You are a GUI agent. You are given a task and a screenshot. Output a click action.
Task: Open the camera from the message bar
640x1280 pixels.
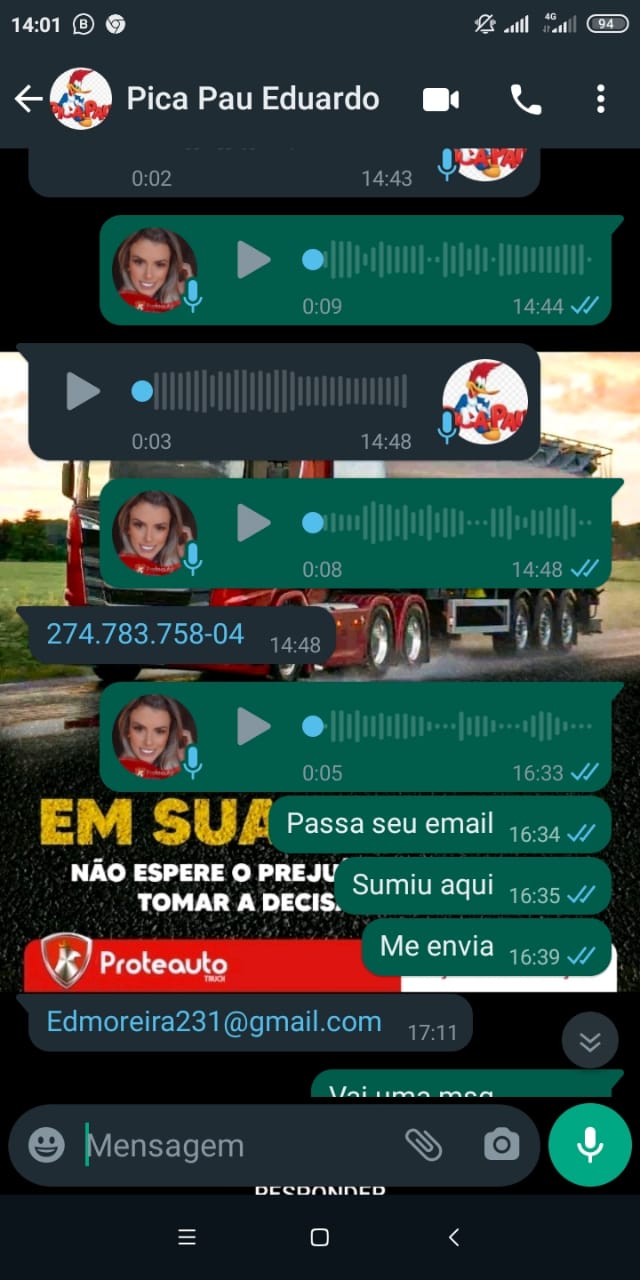pyautogui.click(x=501, y=1145)
